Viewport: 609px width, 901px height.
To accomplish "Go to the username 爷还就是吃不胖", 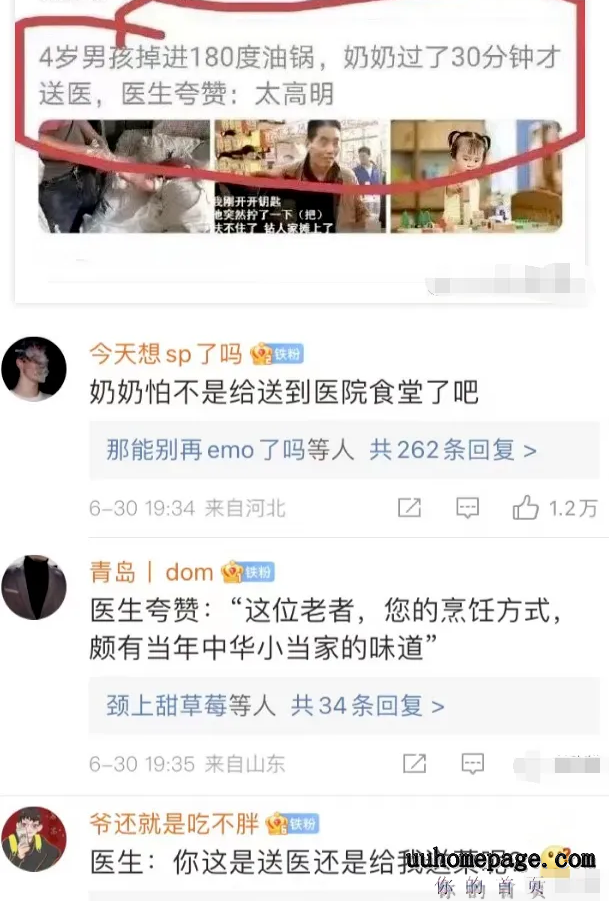I will [174, 823].
